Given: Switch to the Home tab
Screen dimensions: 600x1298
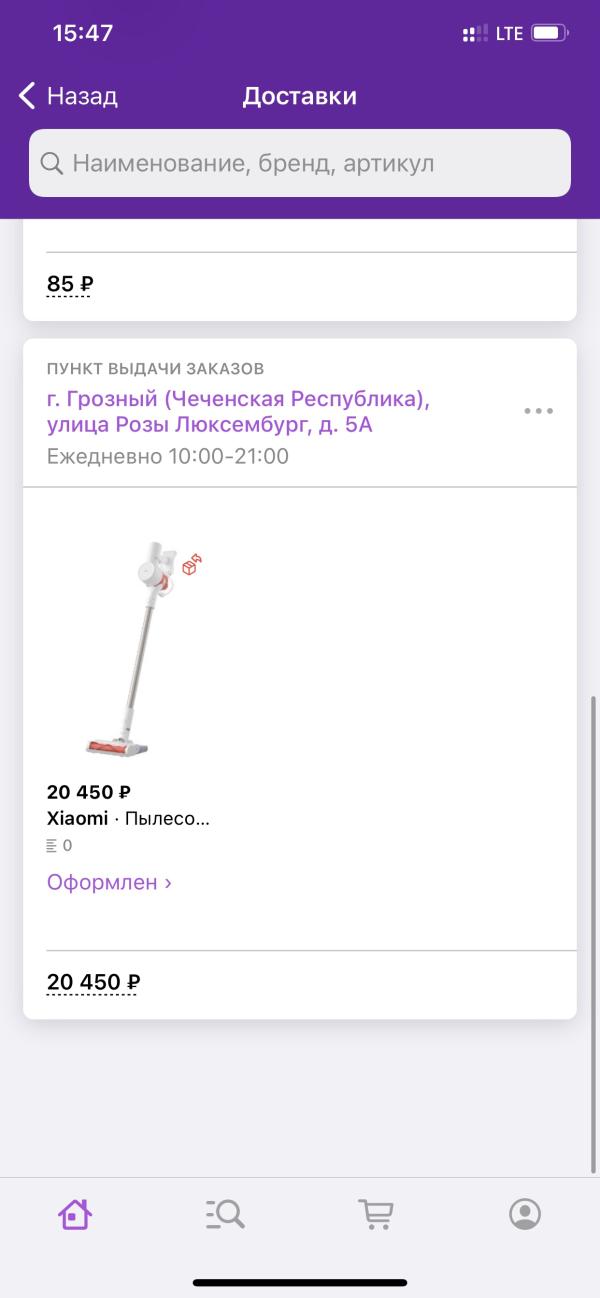Looking at the screenshot, I should click(x=75, y=1214).
